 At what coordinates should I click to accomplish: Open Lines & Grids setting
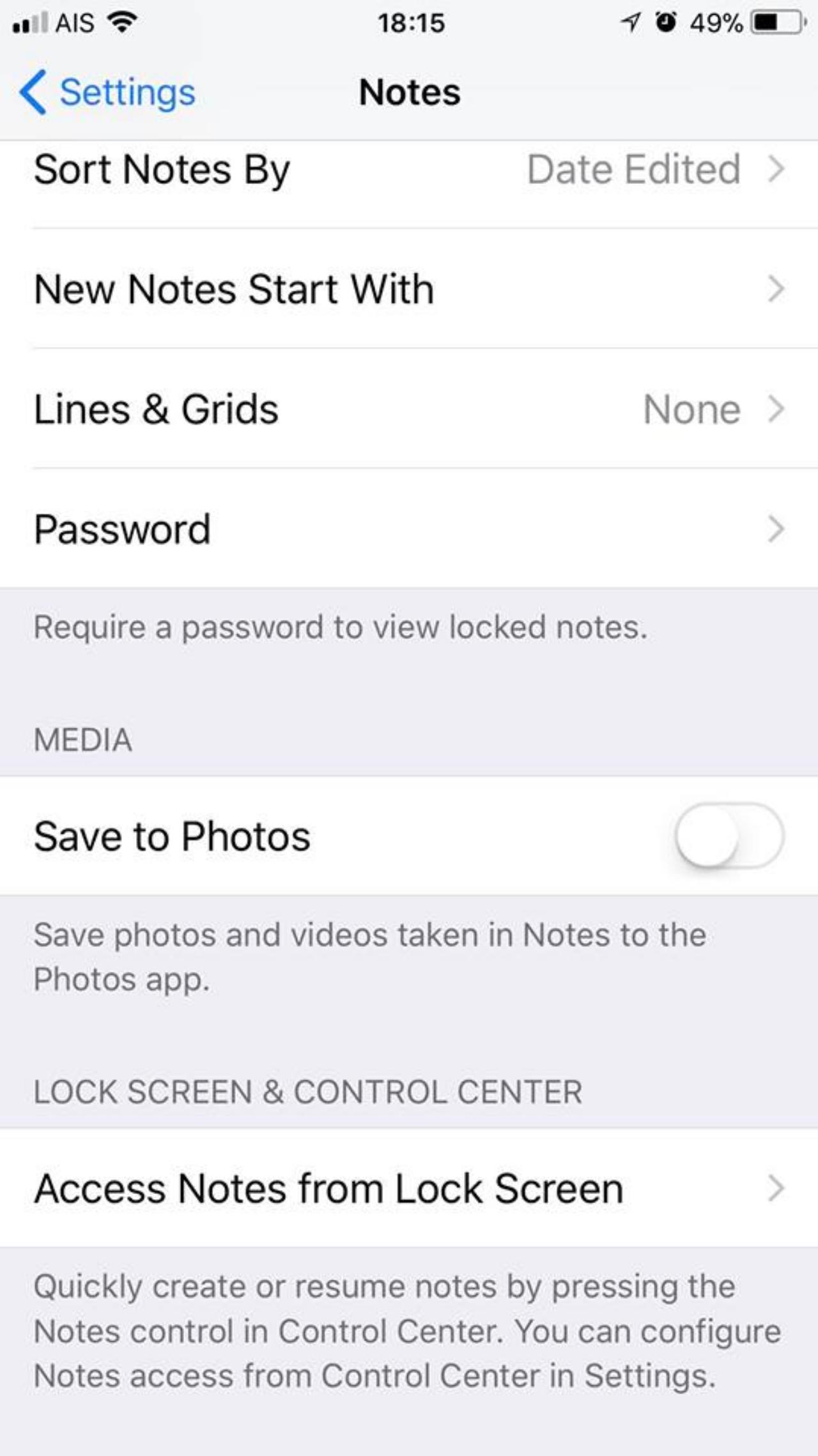(x=409, y=410)
